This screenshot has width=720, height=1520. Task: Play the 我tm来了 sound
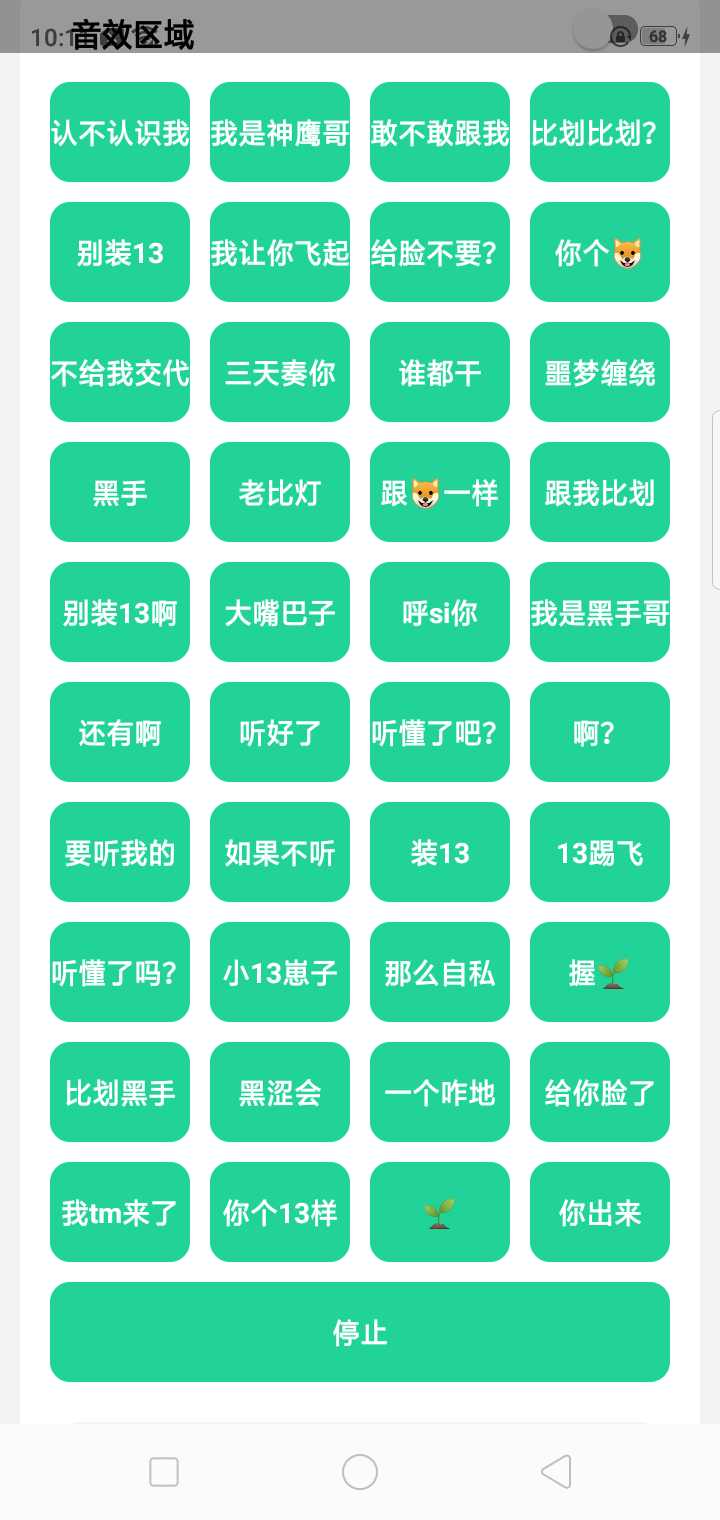point(119,1211)
